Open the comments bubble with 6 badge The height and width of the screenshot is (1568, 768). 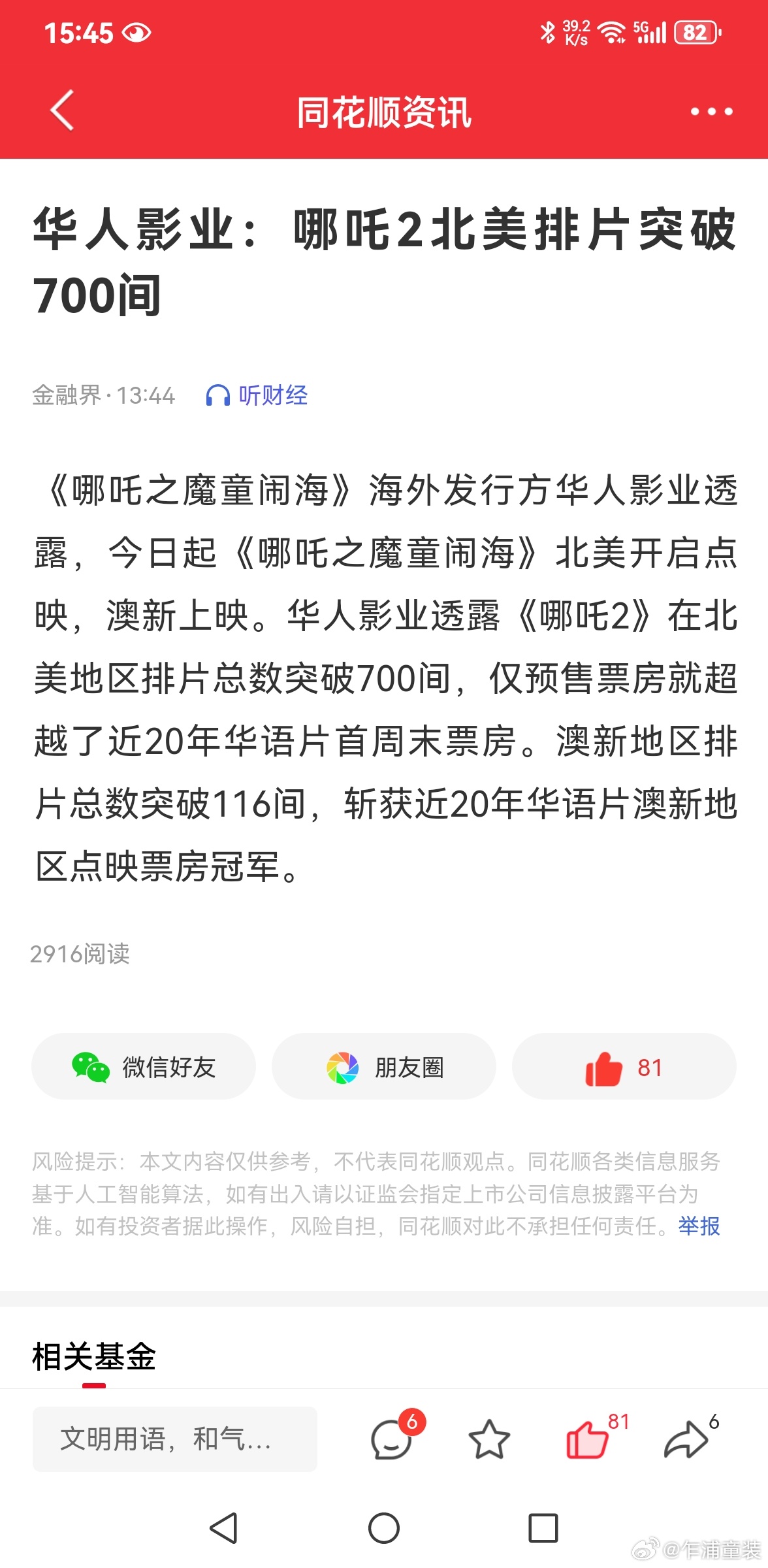coord(392,1439)
